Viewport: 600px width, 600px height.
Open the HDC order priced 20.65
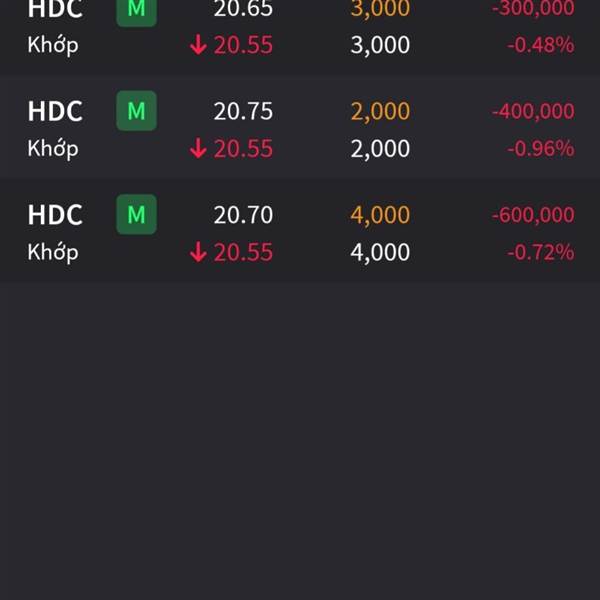click(x=300, y=28)
